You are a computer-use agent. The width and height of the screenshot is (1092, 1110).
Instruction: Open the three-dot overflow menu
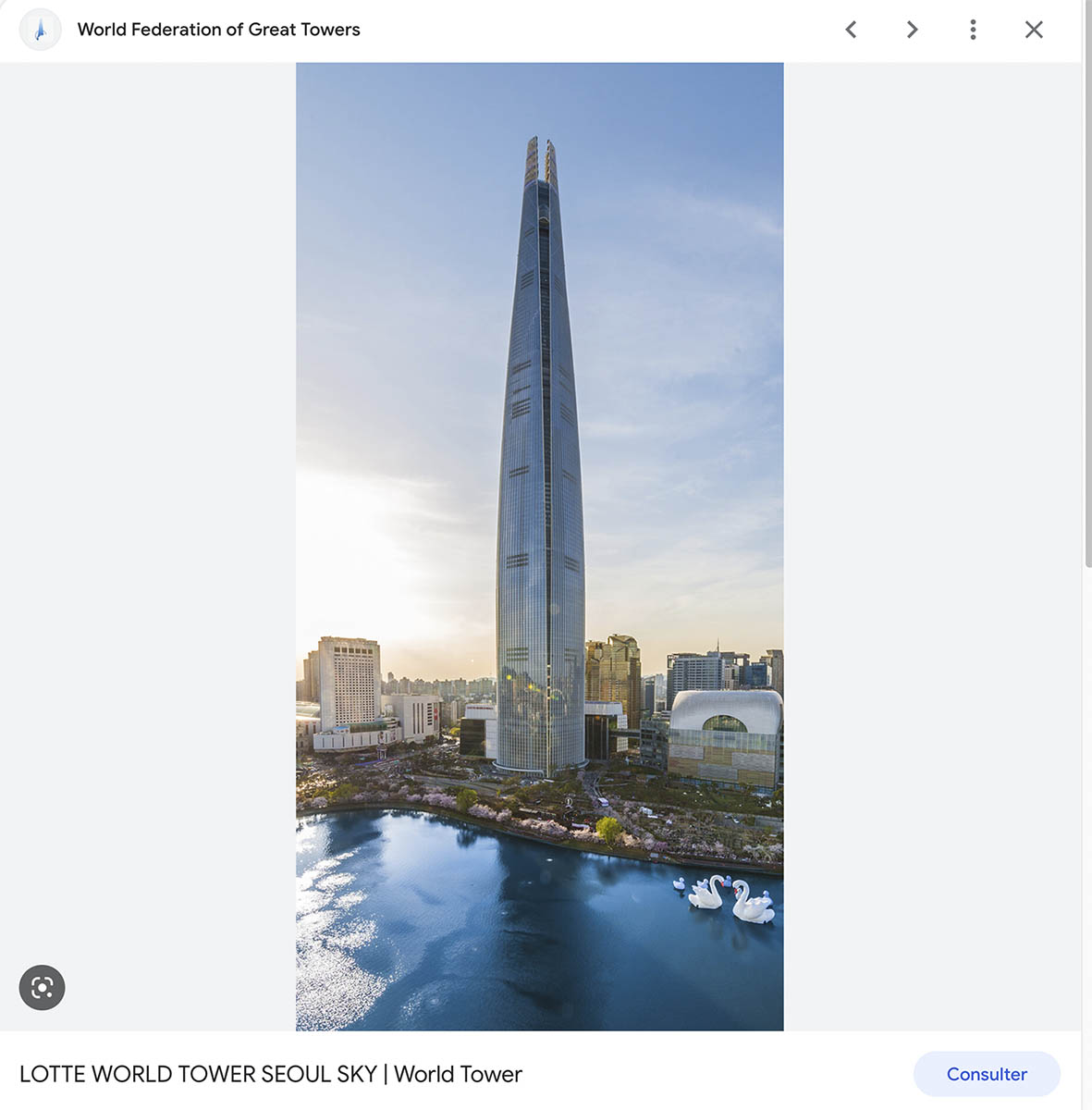coord(973,30)
